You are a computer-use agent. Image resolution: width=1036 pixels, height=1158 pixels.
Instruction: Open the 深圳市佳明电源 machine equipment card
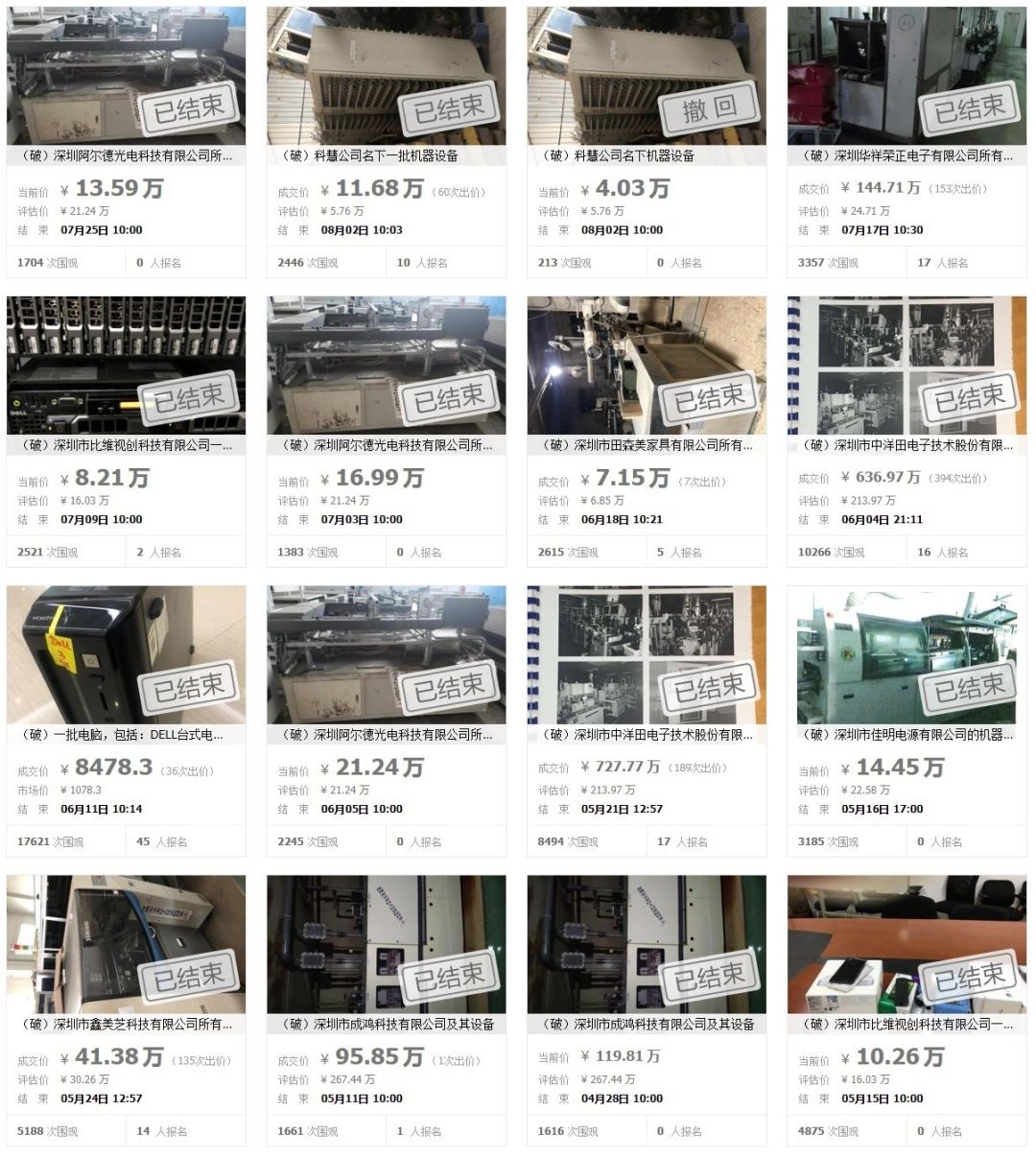pyautogui.click(x=906, y=721)
